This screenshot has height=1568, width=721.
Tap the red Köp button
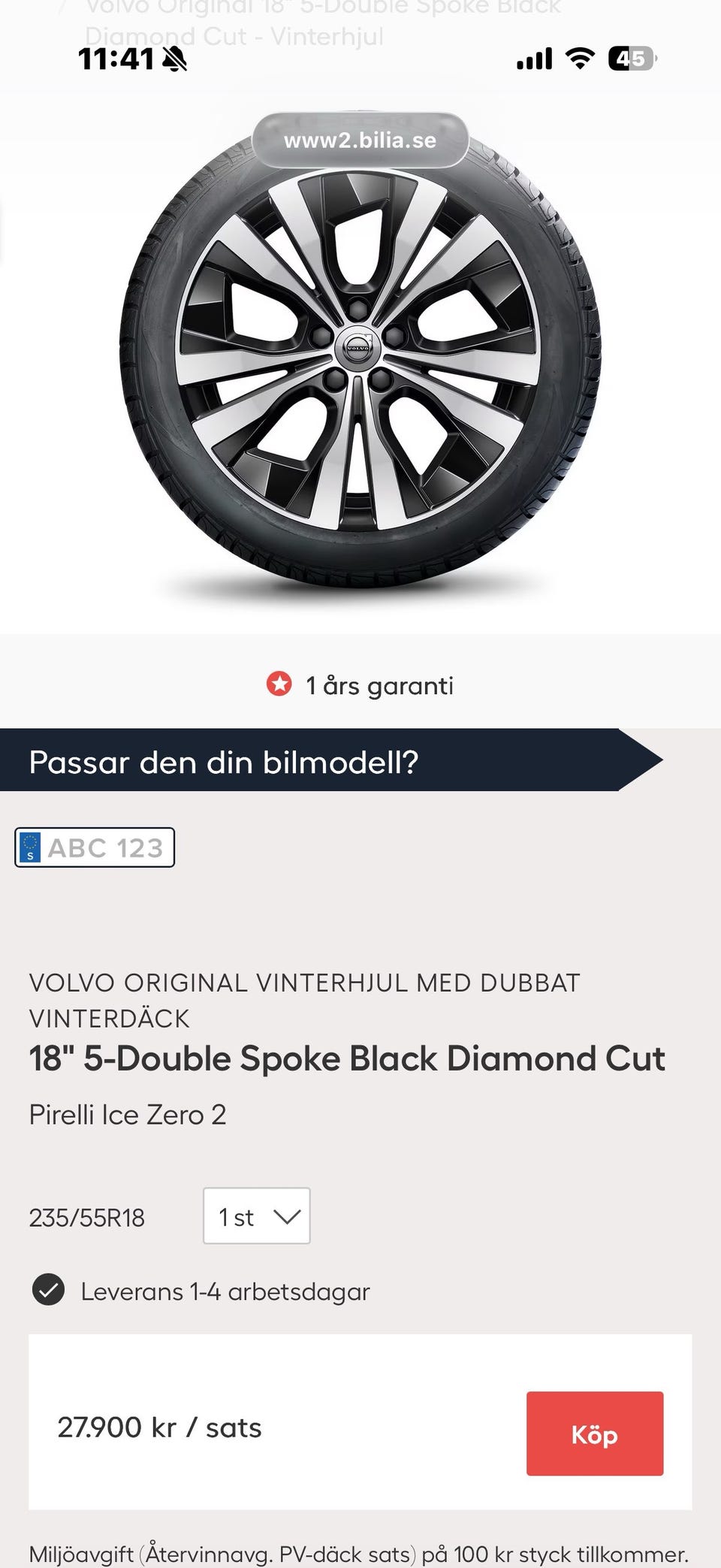[594, 1433]
